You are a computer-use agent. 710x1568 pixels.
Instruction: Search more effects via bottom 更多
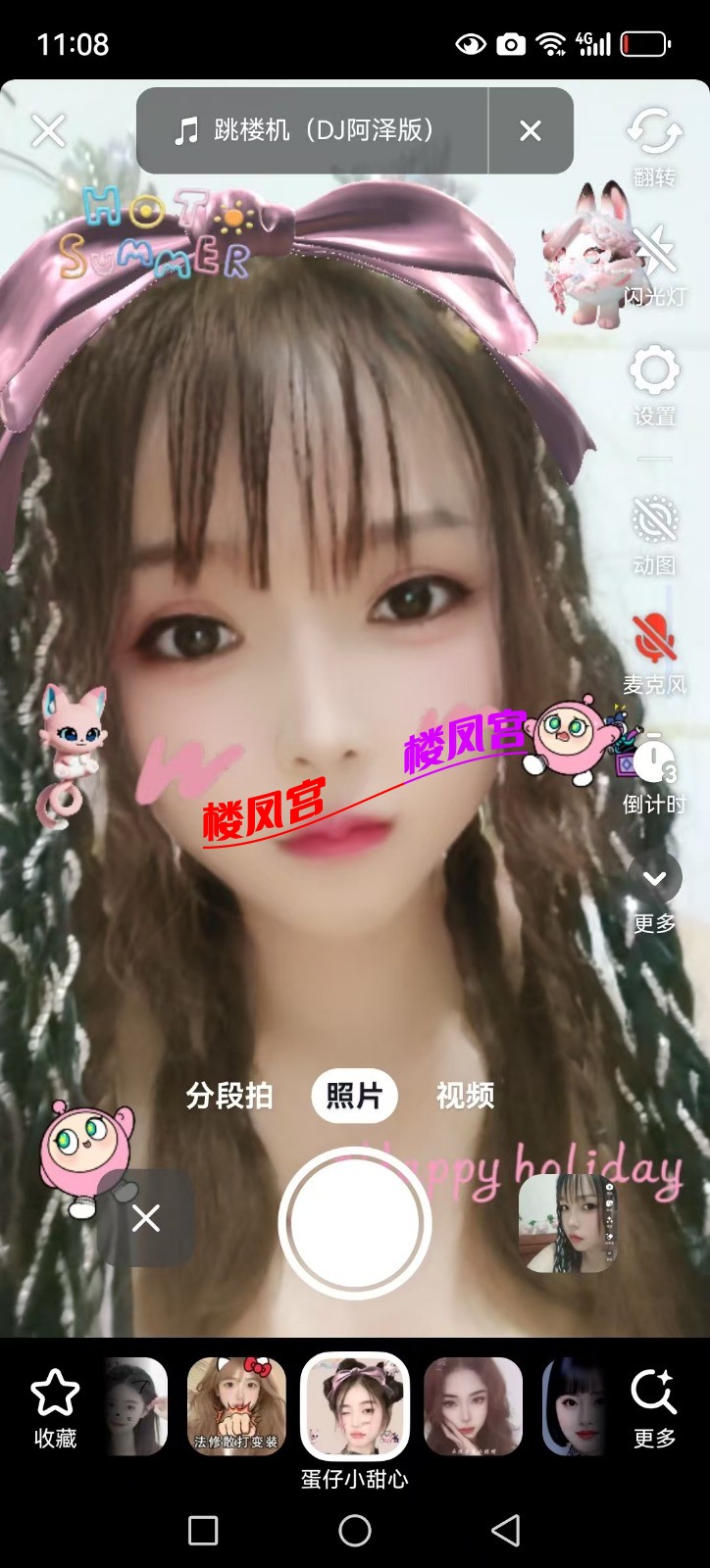(653, 1407)
